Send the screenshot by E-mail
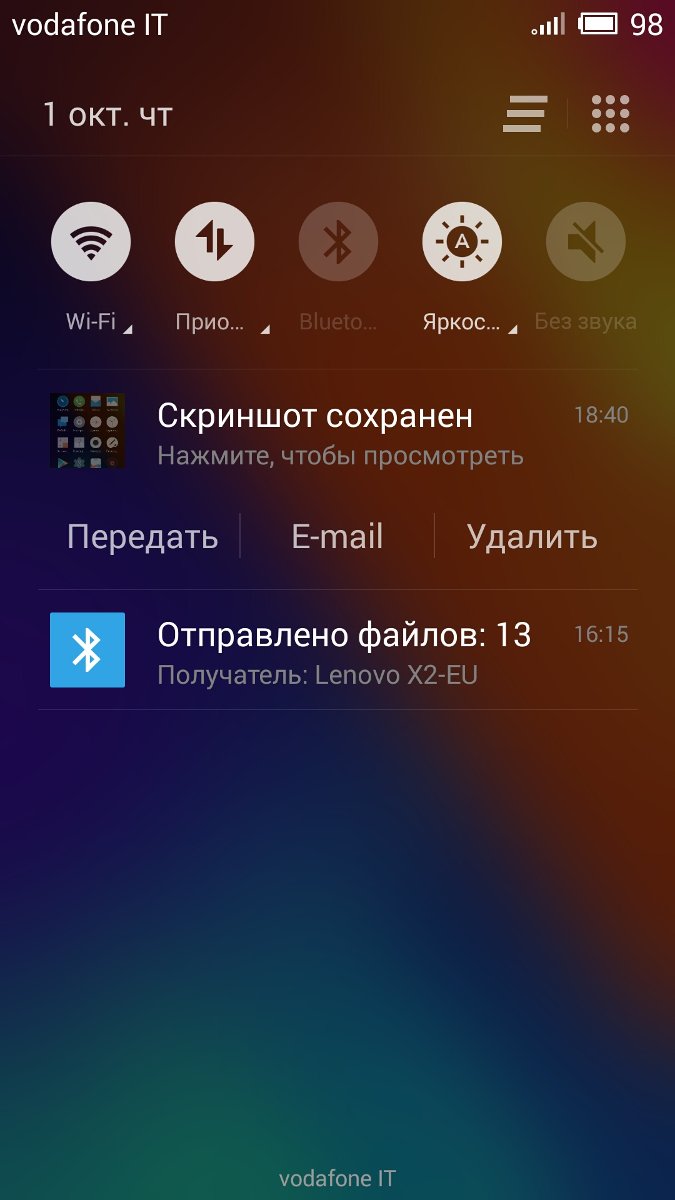675x1200 pixels. 337,537
